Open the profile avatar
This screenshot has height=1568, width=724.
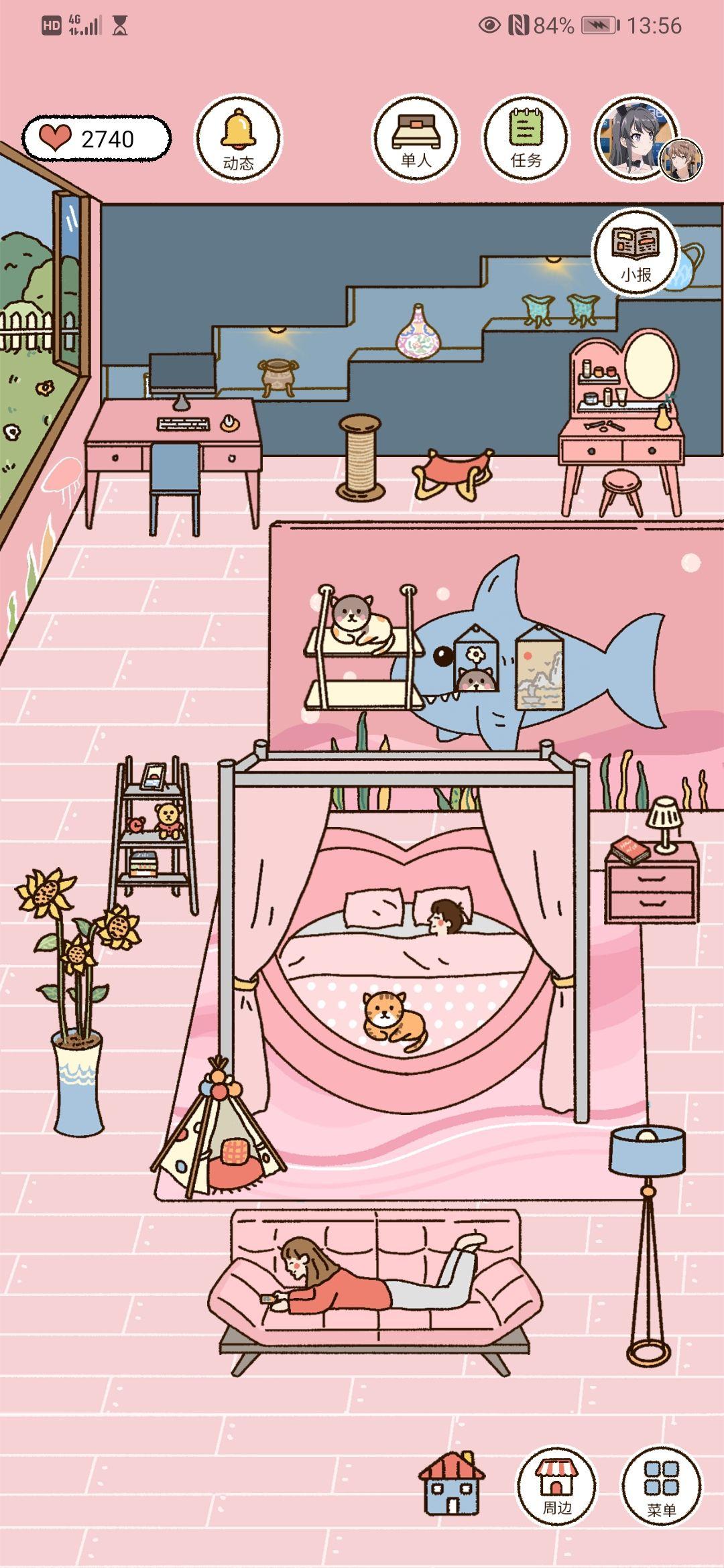pos(636,138)
